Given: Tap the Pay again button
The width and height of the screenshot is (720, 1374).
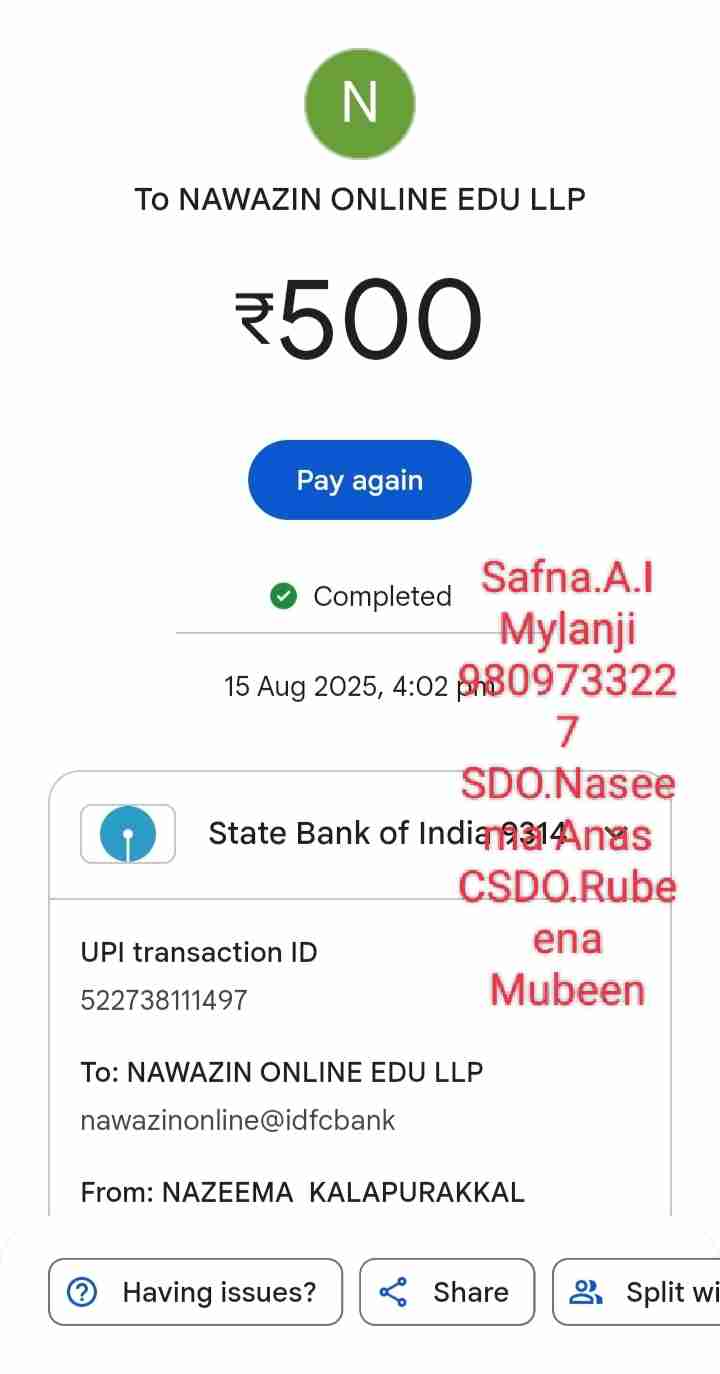Looking at the screenshot, I should [x=359, y=480].
